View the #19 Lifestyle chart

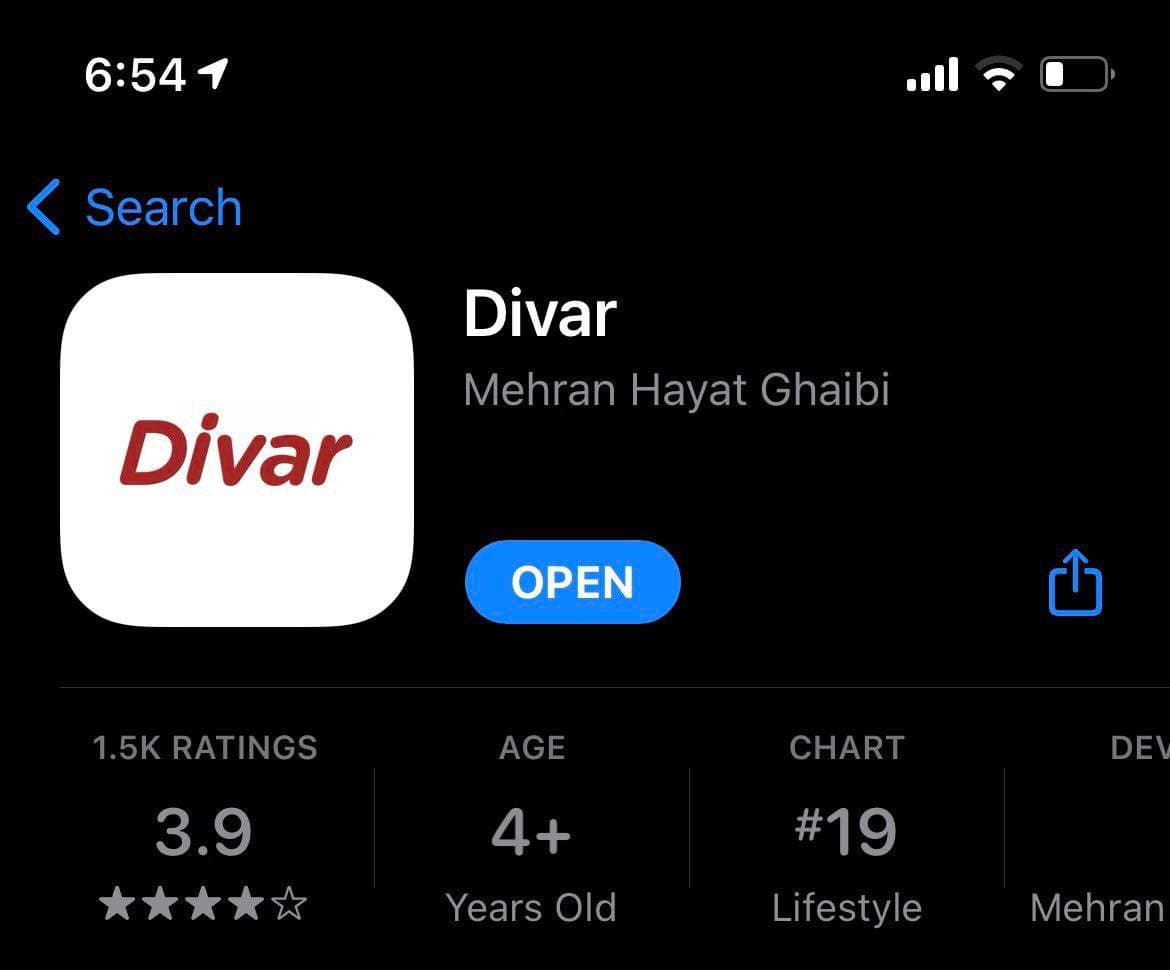click(846, 830)
